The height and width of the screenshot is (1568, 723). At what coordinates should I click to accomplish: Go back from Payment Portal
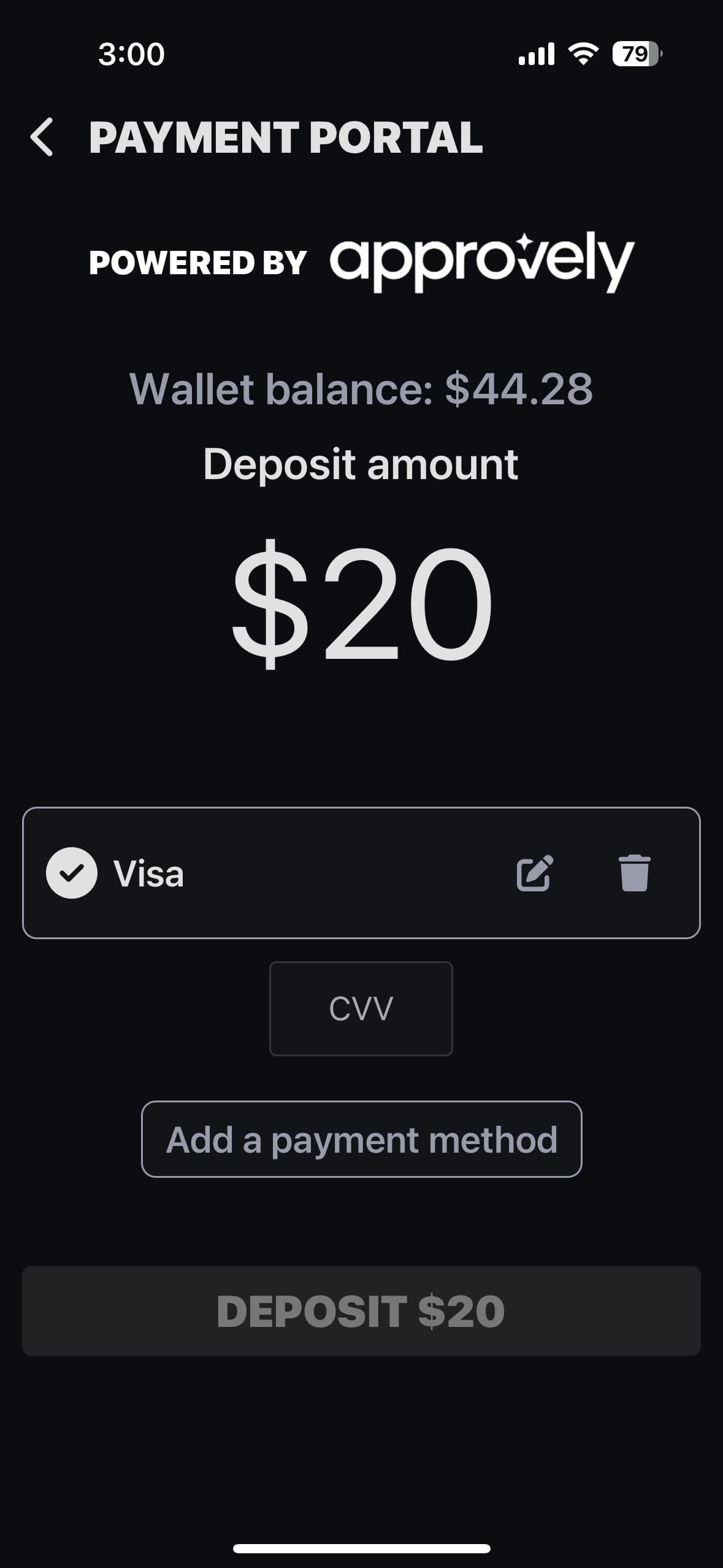click(42, 137)
